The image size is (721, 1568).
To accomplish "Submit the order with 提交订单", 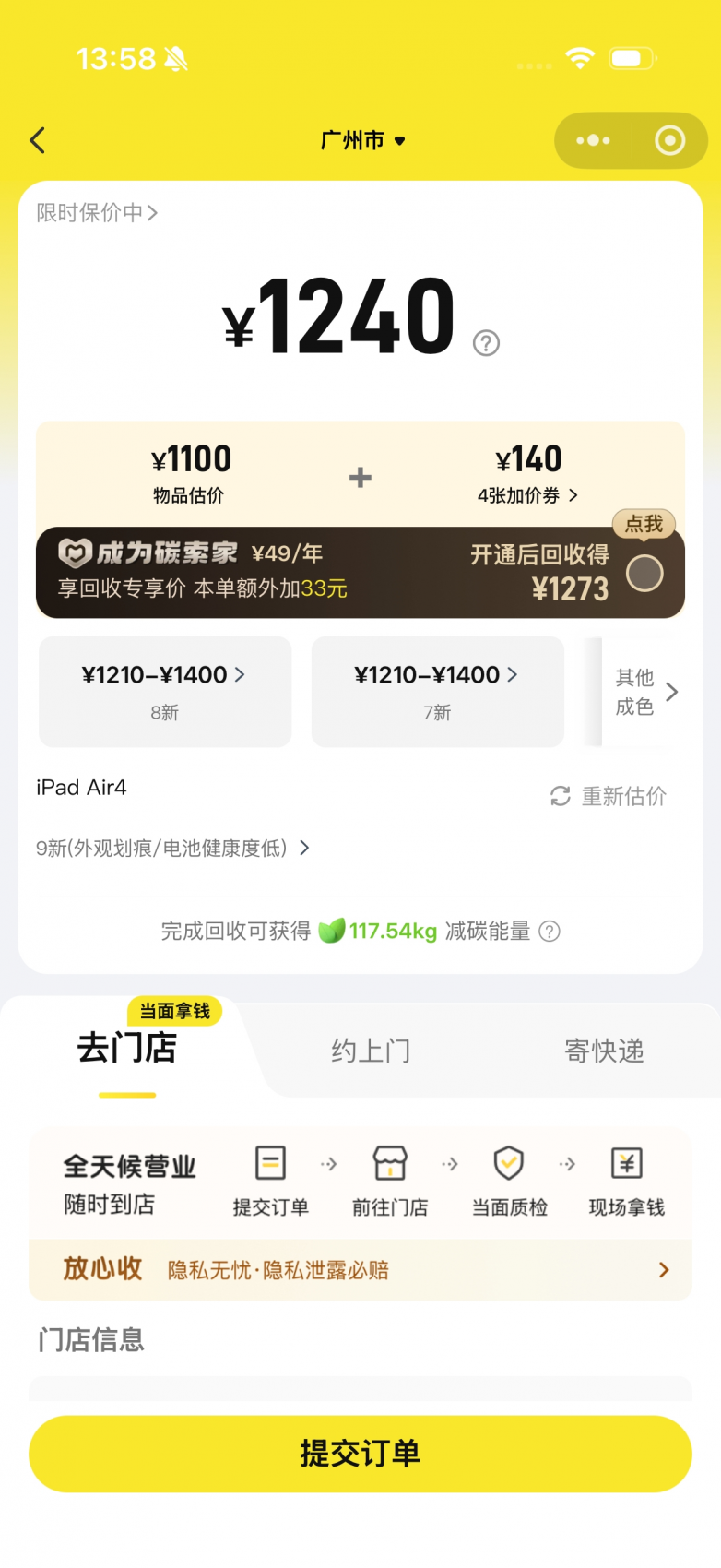I will (360, 1454).
